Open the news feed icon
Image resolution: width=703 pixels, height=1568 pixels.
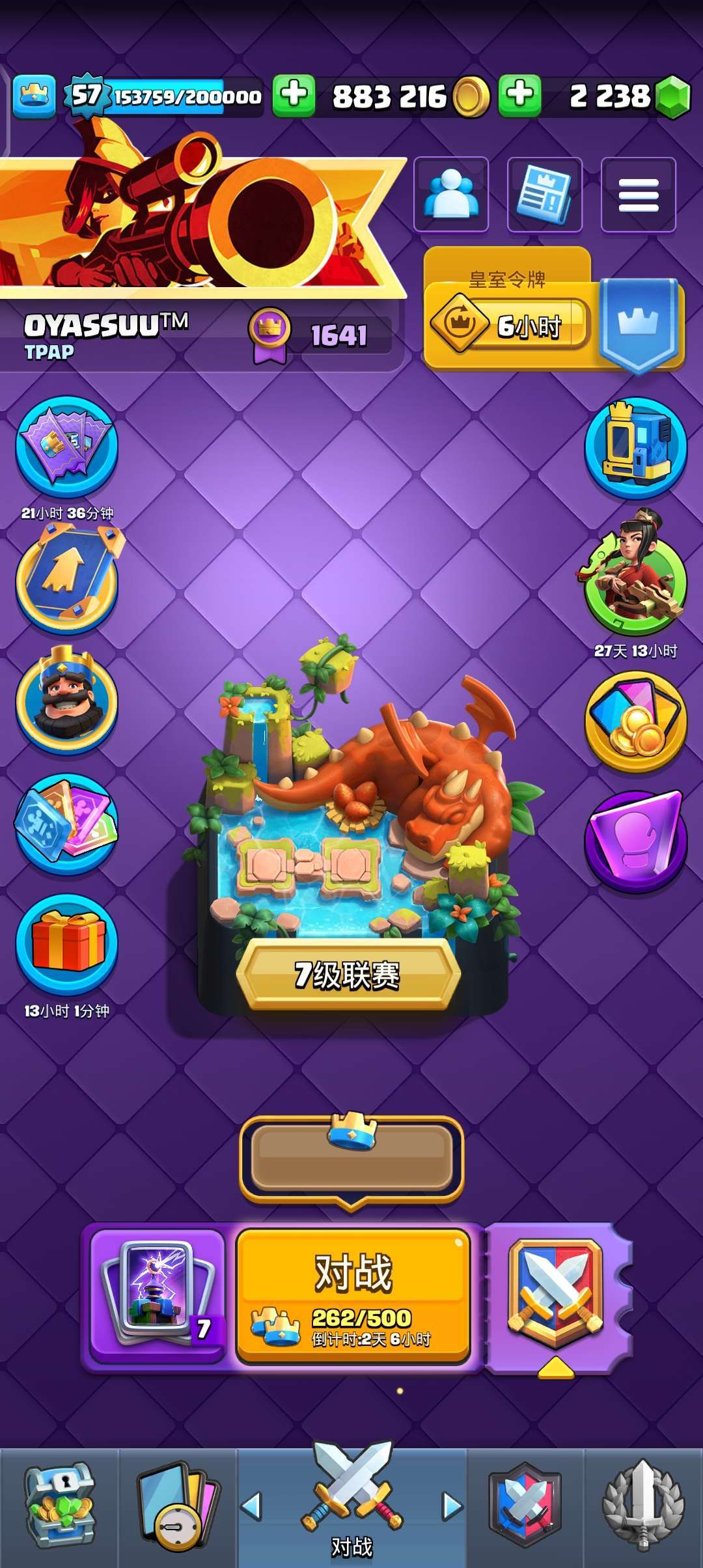click(x=544, y=195)
